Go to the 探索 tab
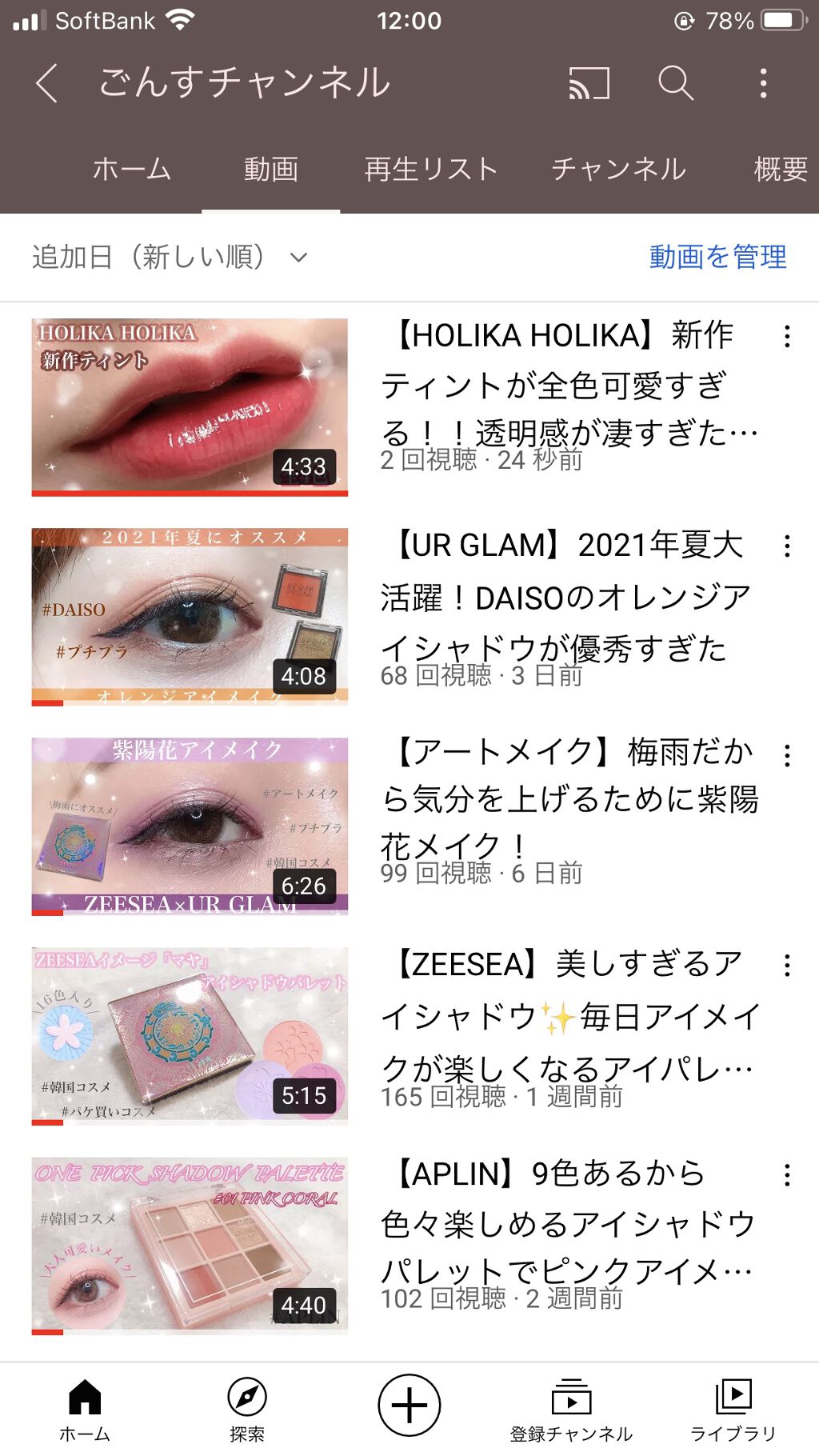This screenshot has width=819, height=1456. pyautogui.click(x=246, y=1410)
